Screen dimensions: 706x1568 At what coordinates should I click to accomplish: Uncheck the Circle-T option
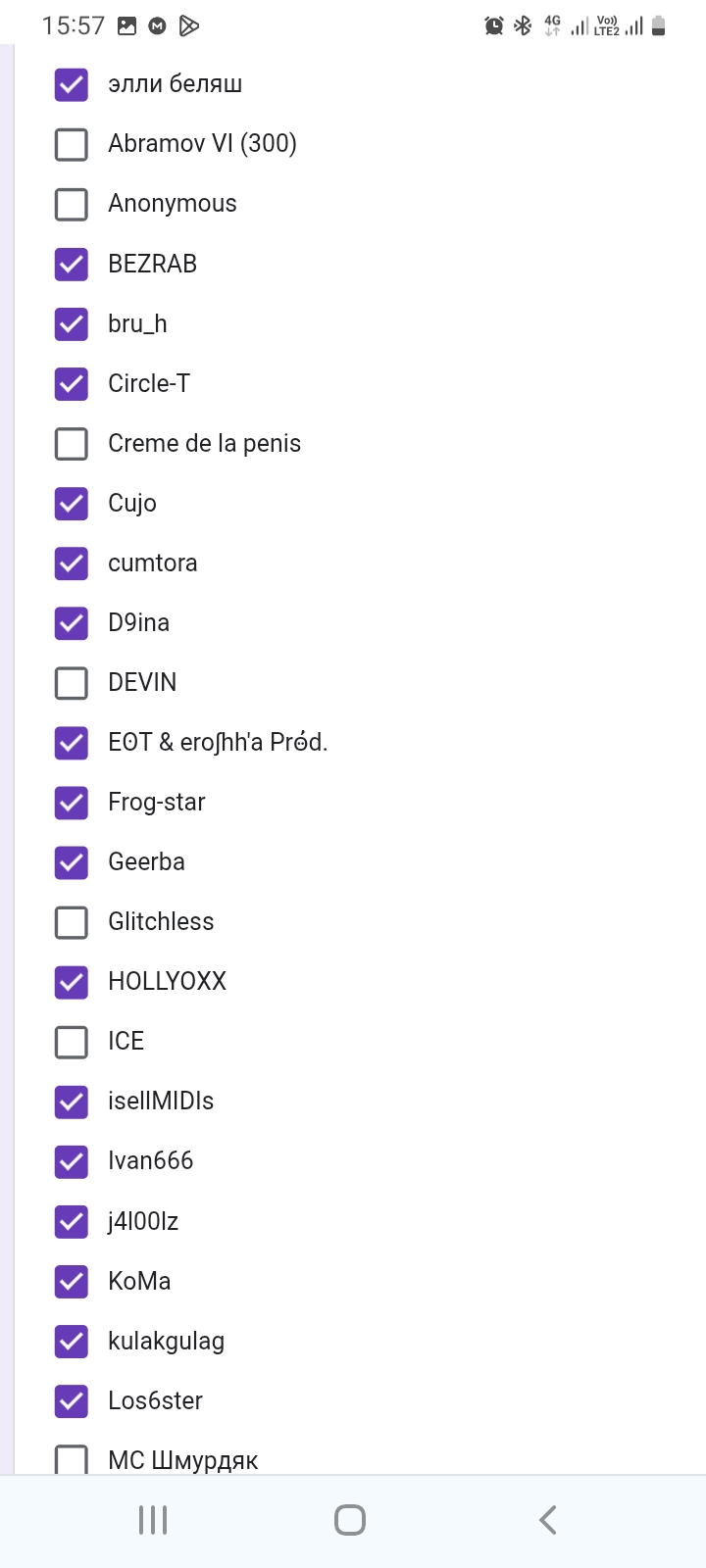[72, 383]
